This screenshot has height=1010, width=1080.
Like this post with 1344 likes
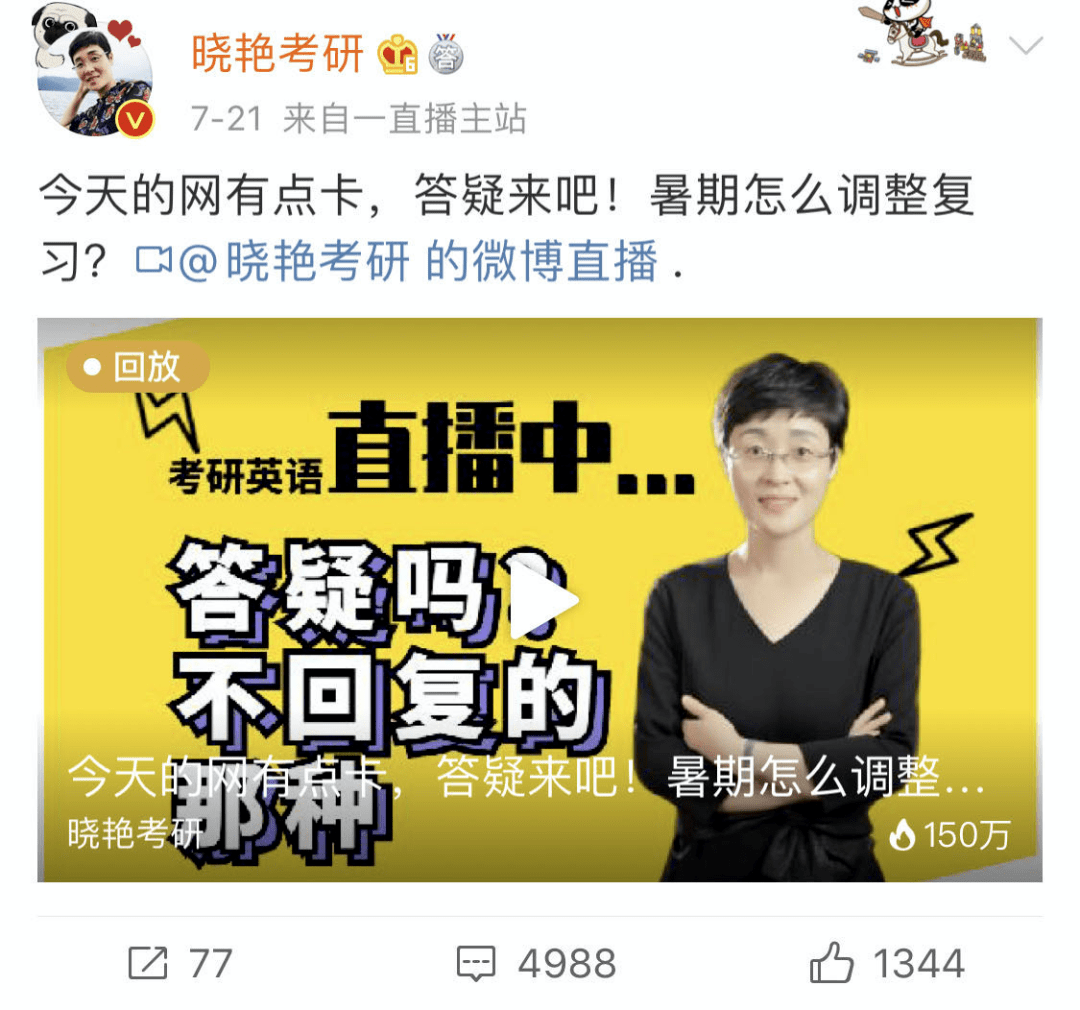point(886,964)
